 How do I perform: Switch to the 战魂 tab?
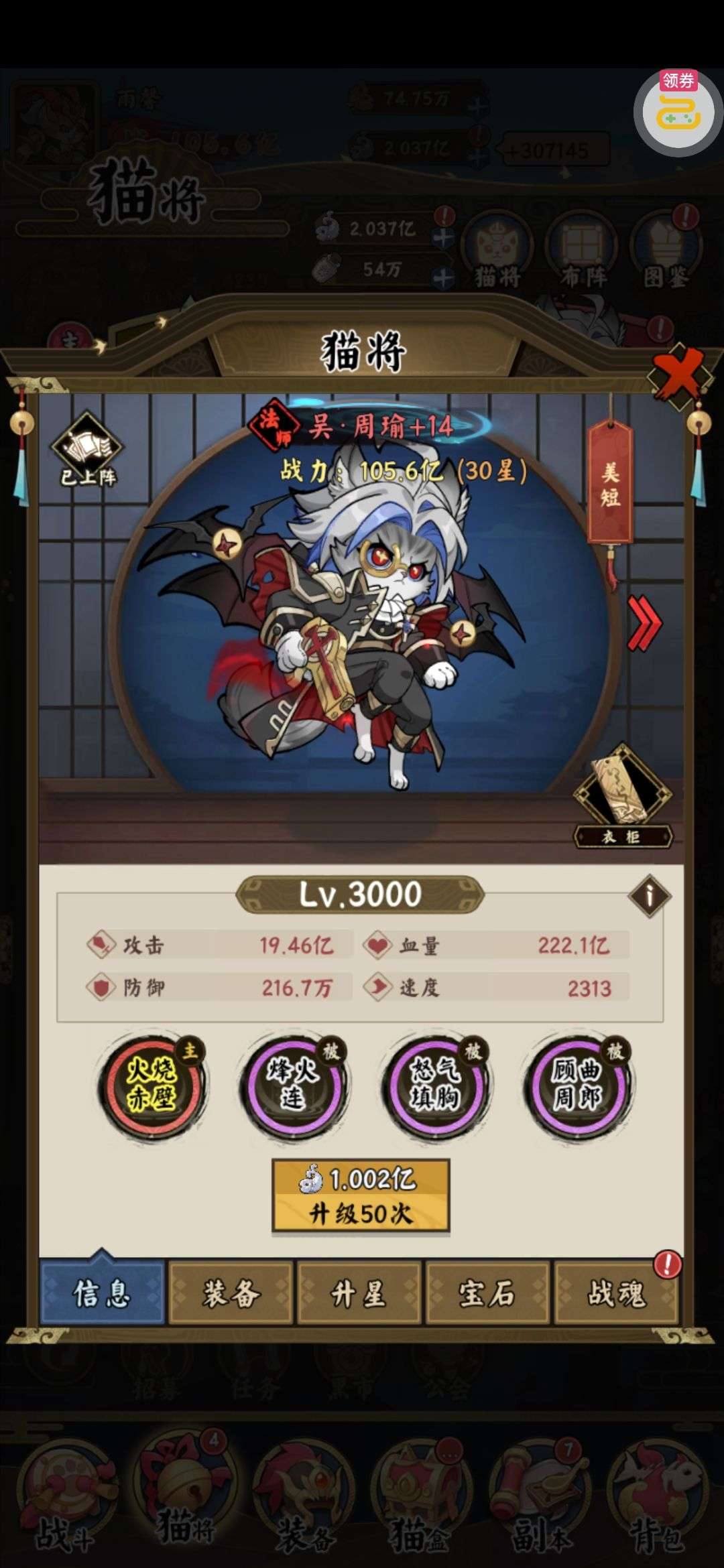click(616, 1293)
